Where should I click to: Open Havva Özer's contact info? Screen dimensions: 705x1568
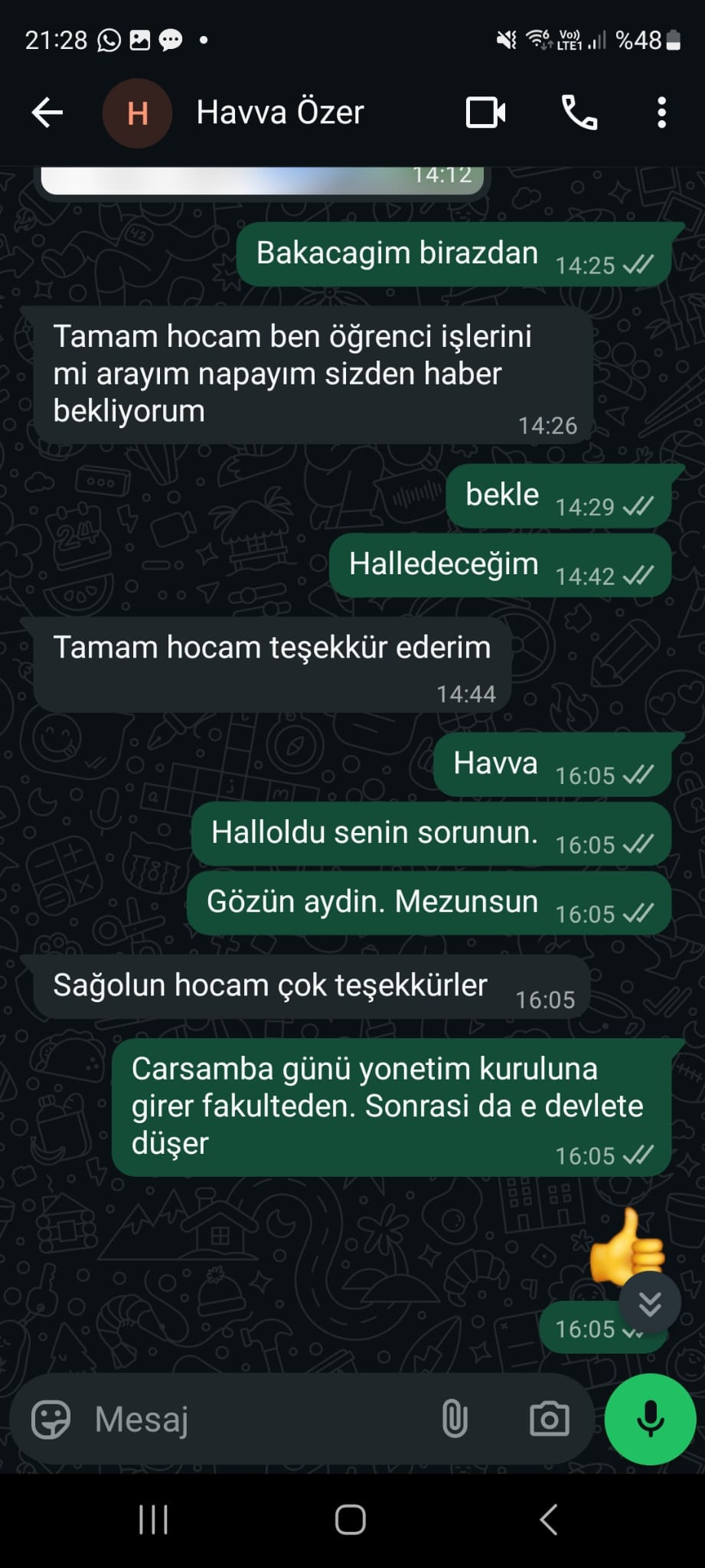click(280, 113)
